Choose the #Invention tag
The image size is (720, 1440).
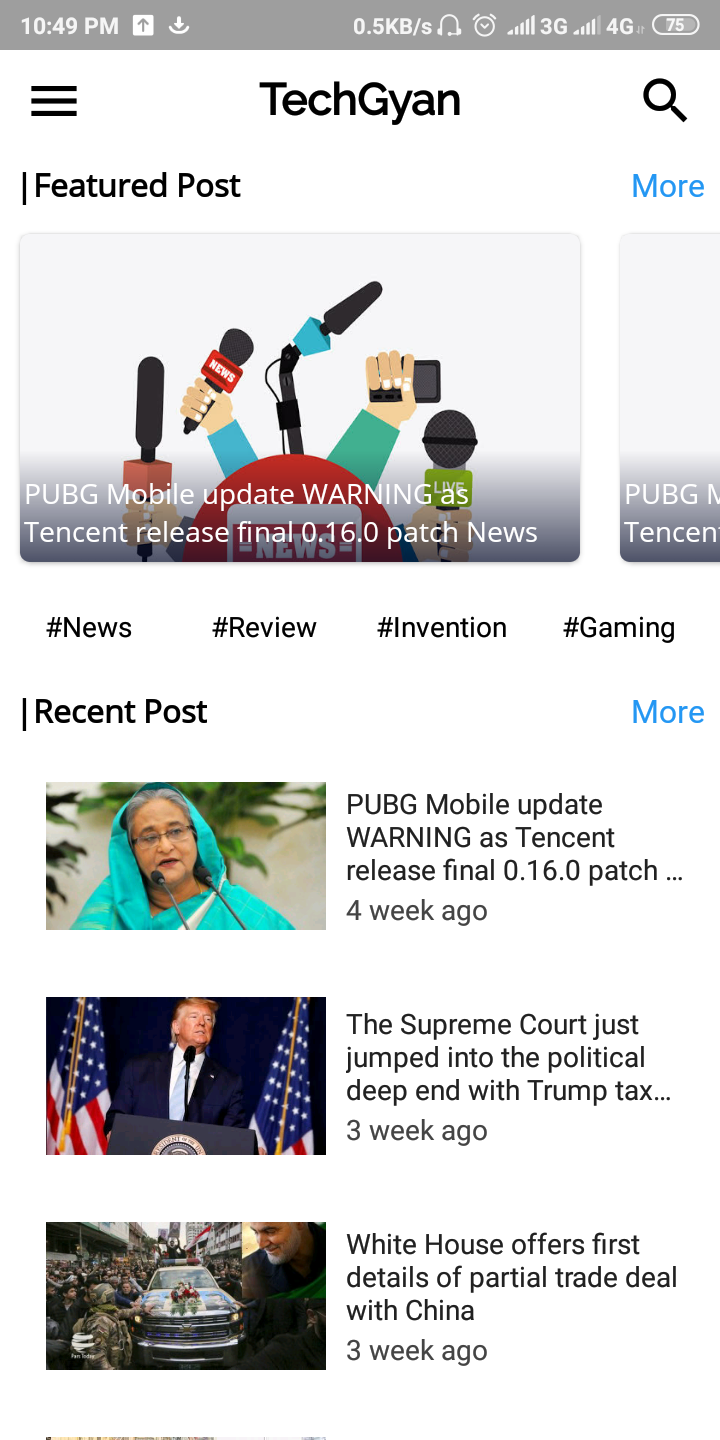pyautogui.click(x=442, y=628)
